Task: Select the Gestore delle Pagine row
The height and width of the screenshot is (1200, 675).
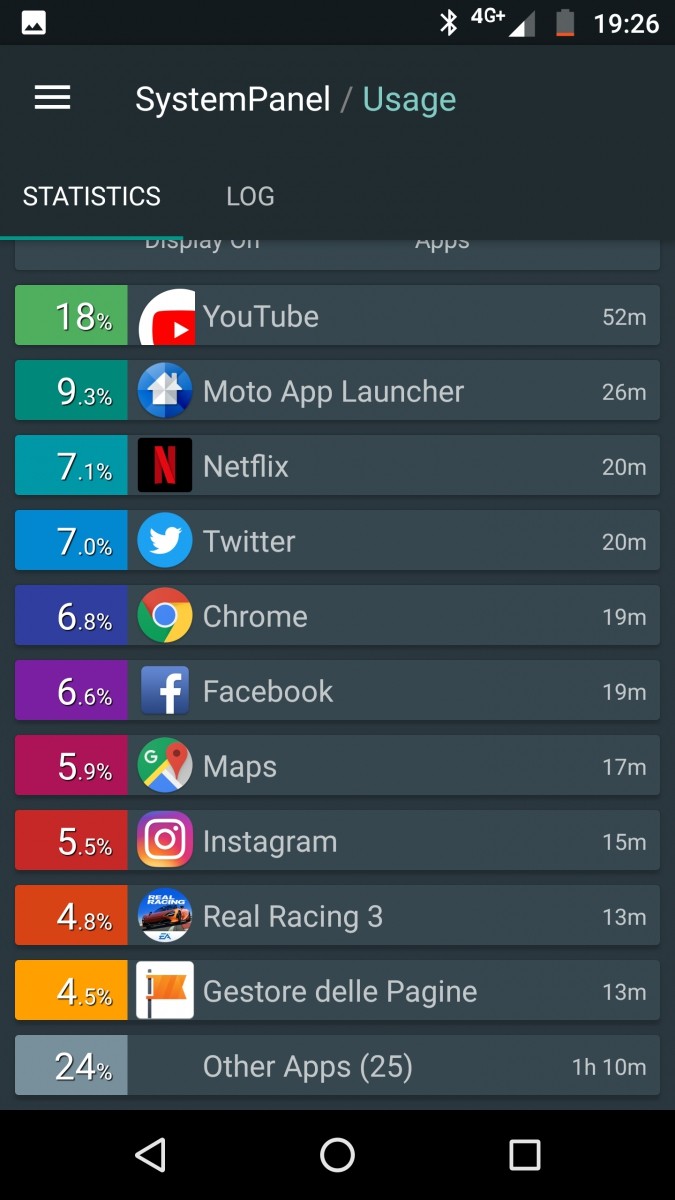Action: point(337,991)
